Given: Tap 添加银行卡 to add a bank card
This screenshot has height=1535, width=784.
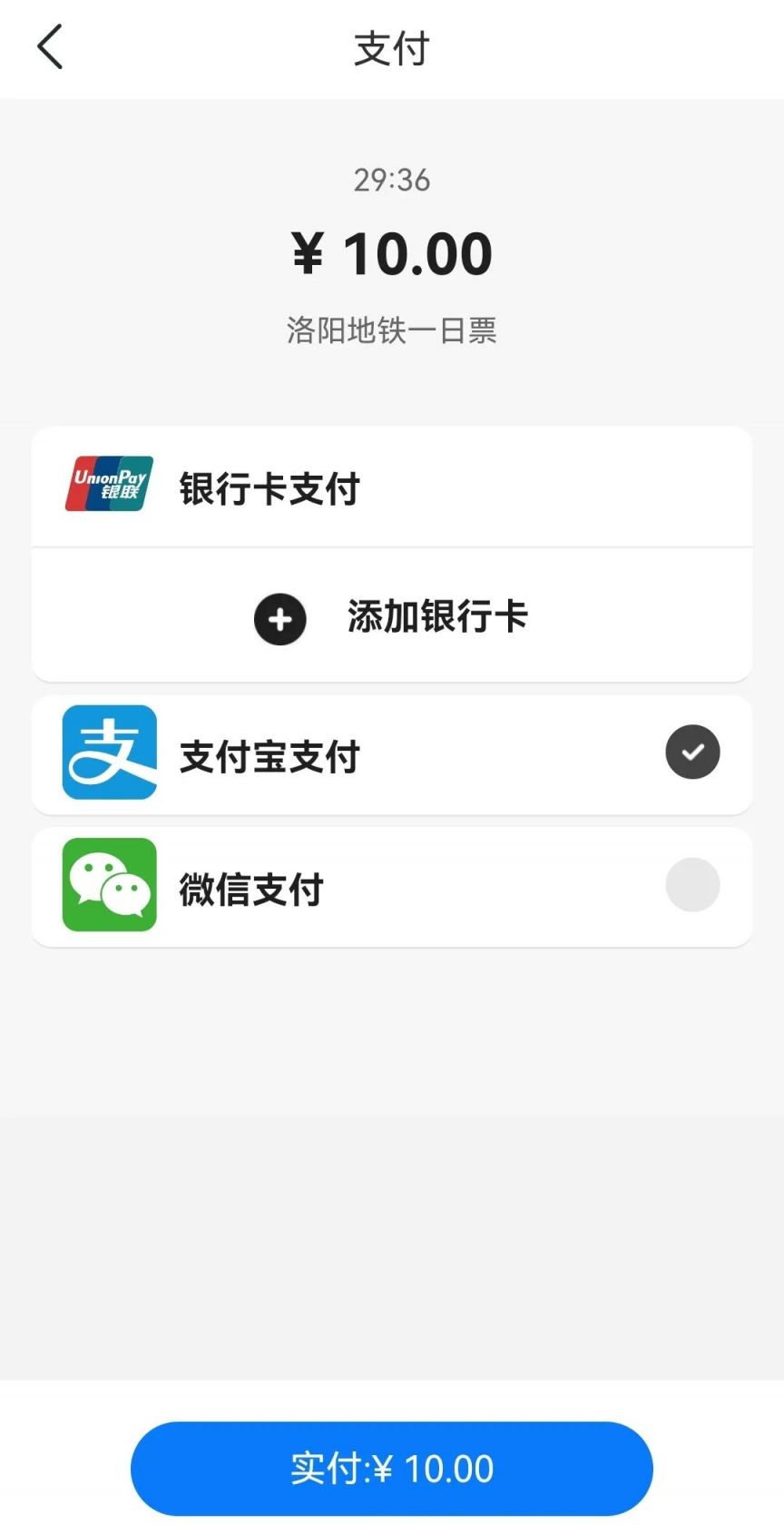Looking at the screenshot, I should pyautogui.click(x=392, y=617).
